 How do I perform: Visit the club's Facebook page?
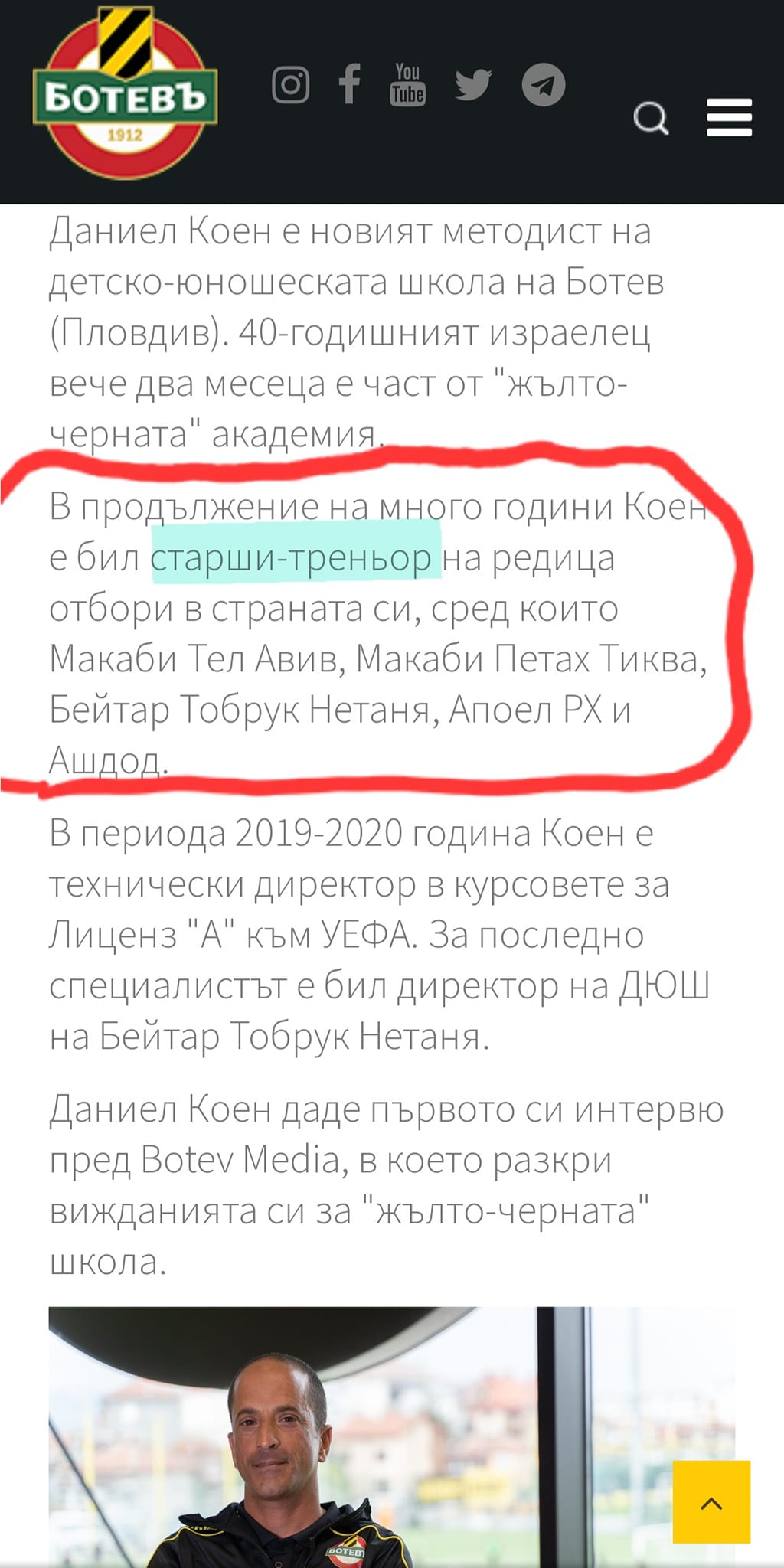click(350, 83)
